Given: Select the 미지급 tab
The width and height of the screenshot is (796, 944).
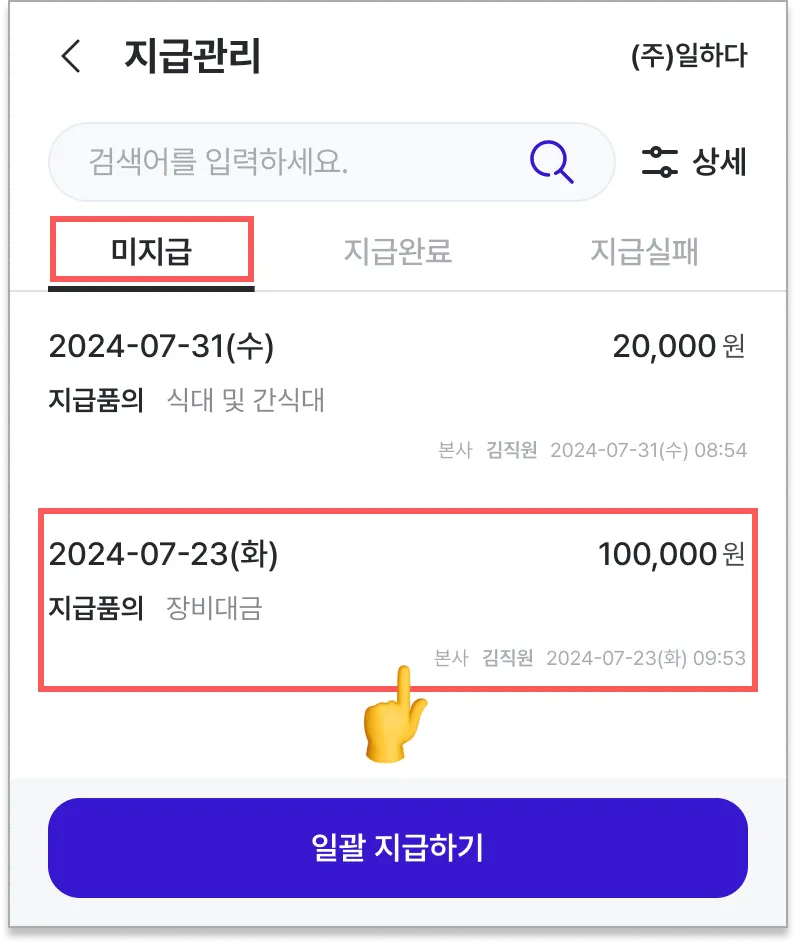Looking at the screenshot, I should [151, 251].
